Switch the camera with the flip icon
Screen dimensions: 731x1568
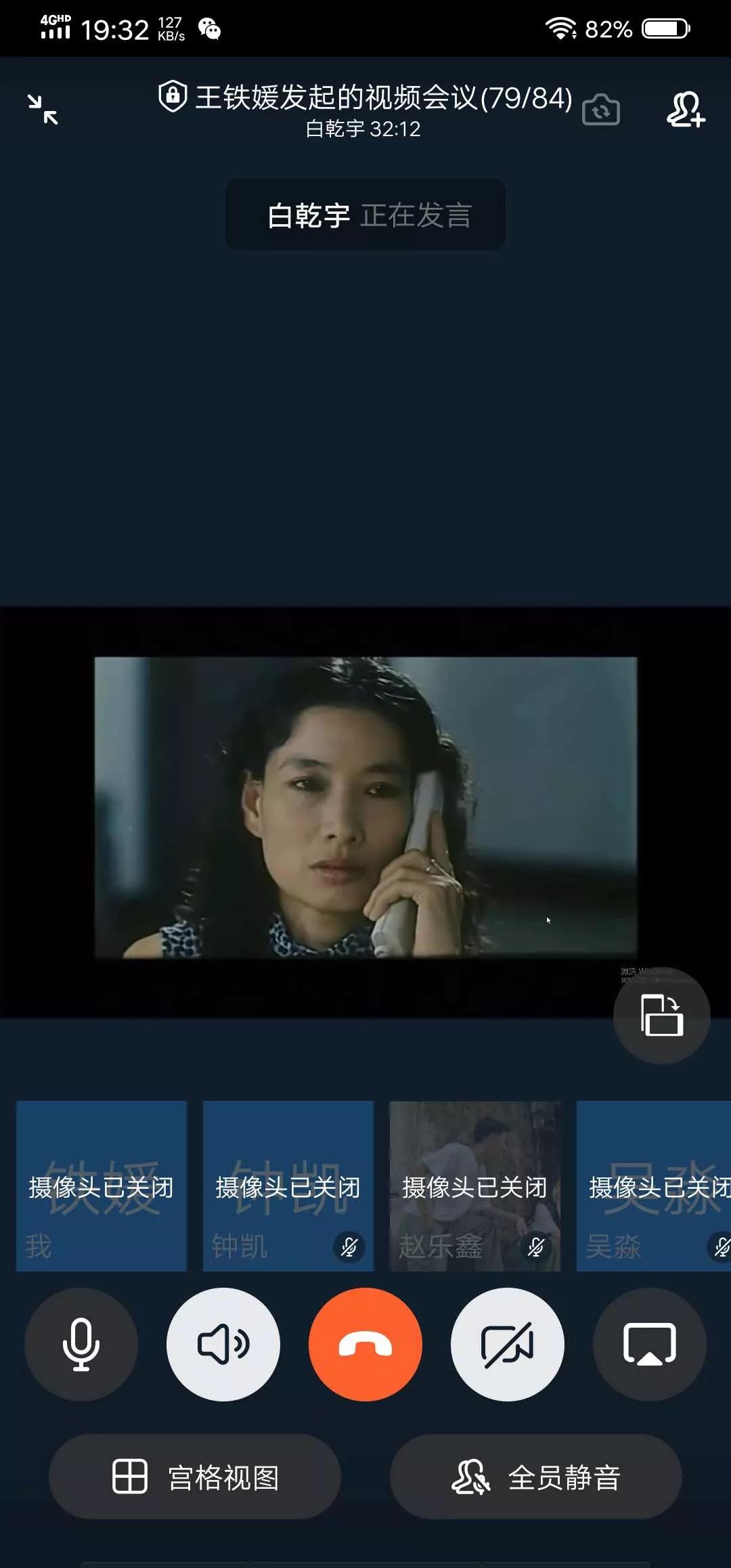click(601, 110)
